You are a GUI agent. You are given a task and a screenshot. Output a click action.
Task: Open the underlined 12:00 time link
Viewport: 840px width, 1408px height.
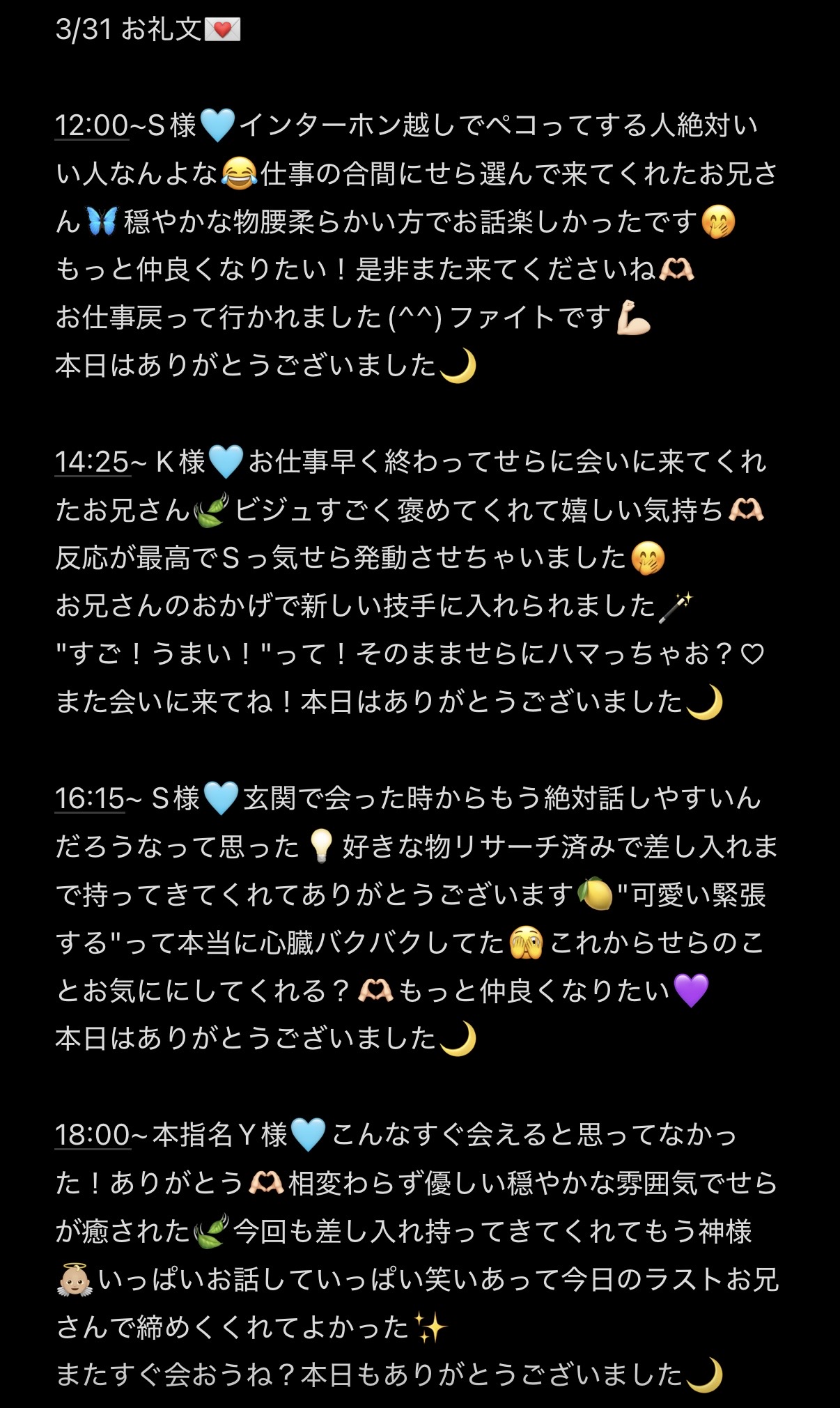[x=91, y=126]
